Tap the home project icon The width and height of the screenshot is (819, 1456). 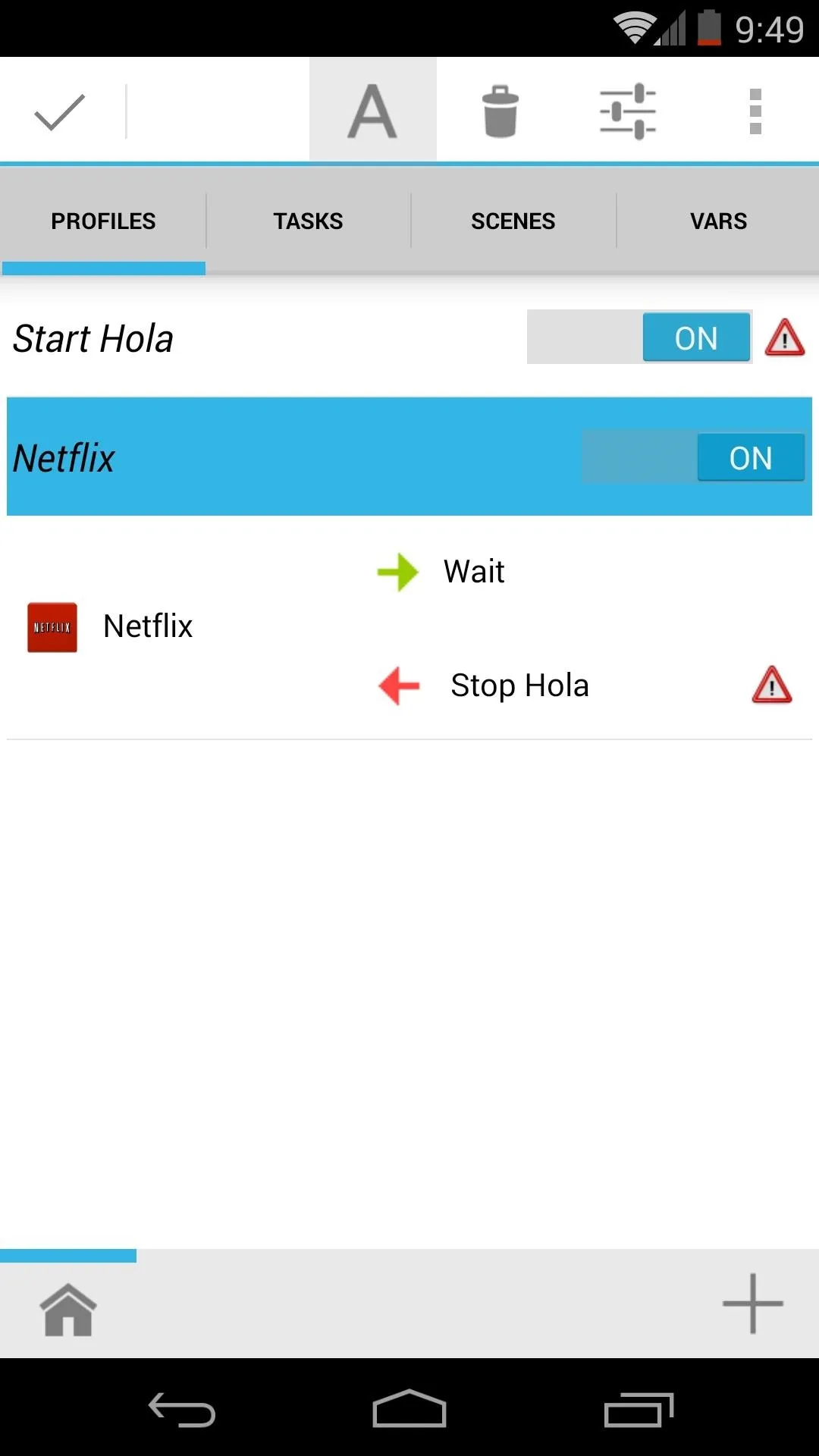point(68,1310)
